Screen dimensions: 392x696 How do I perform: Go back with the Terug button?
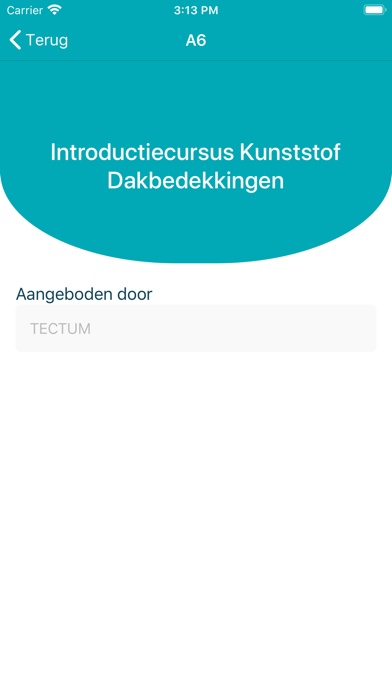pos(39,40)
